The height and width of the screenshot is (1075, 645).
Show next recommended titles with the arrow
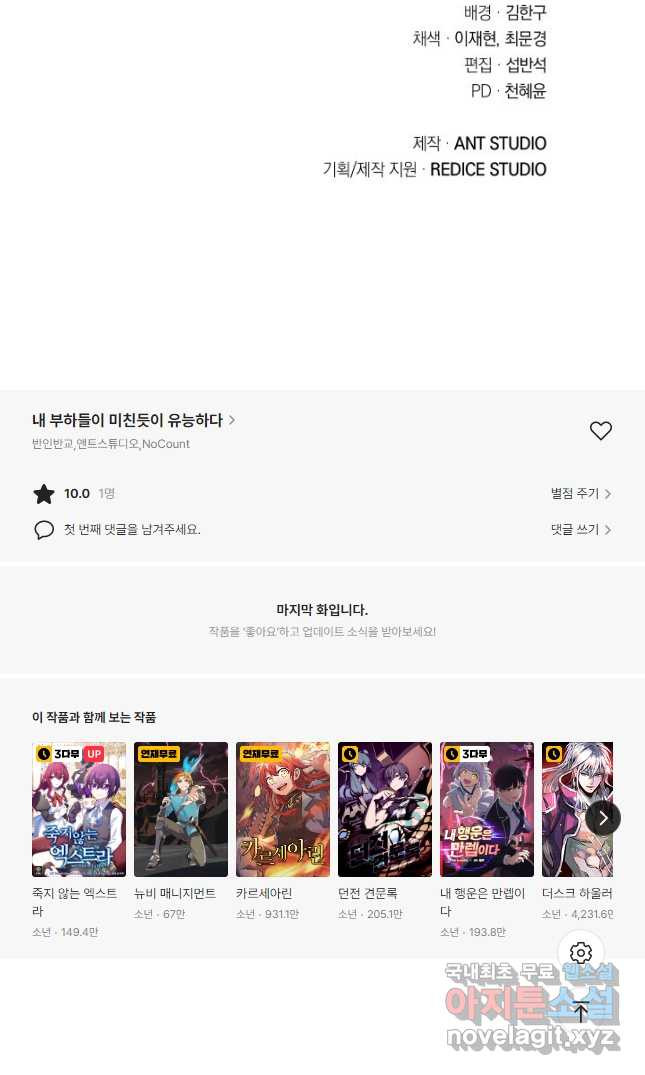pos(602,818)
